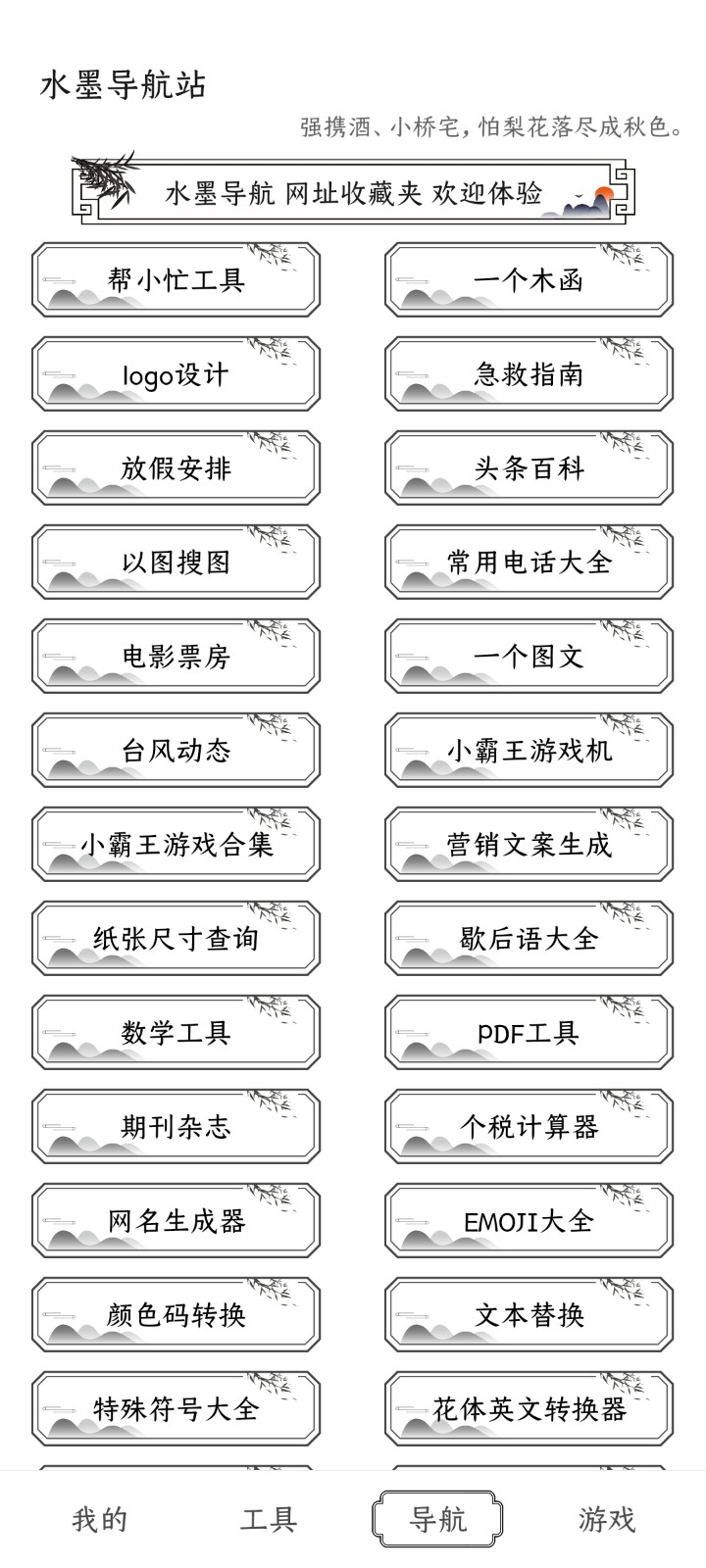Open the logo设计 page
This screenshot has height=1568, width=706.
pos(176,374)
